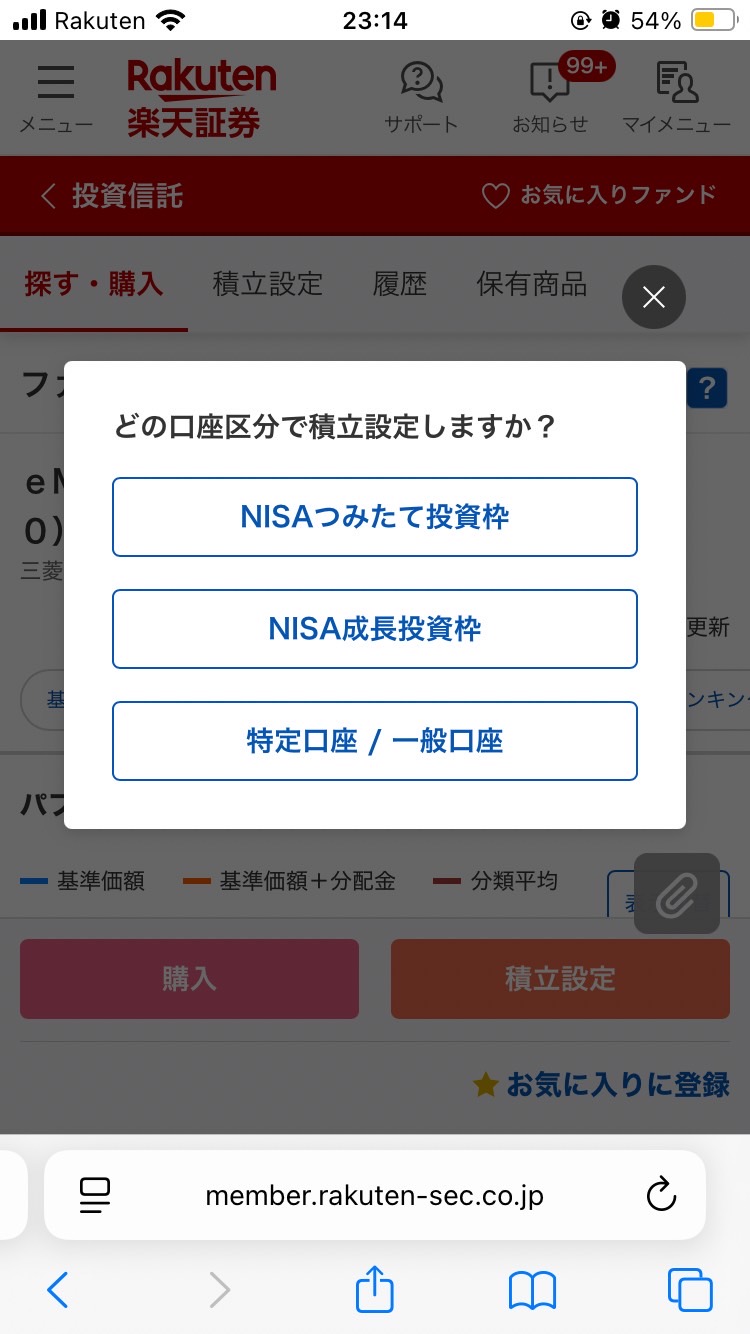This screenshot has width=750, height=1334.
Task: Reload the page in Safari
Action: pos(661,1194)
